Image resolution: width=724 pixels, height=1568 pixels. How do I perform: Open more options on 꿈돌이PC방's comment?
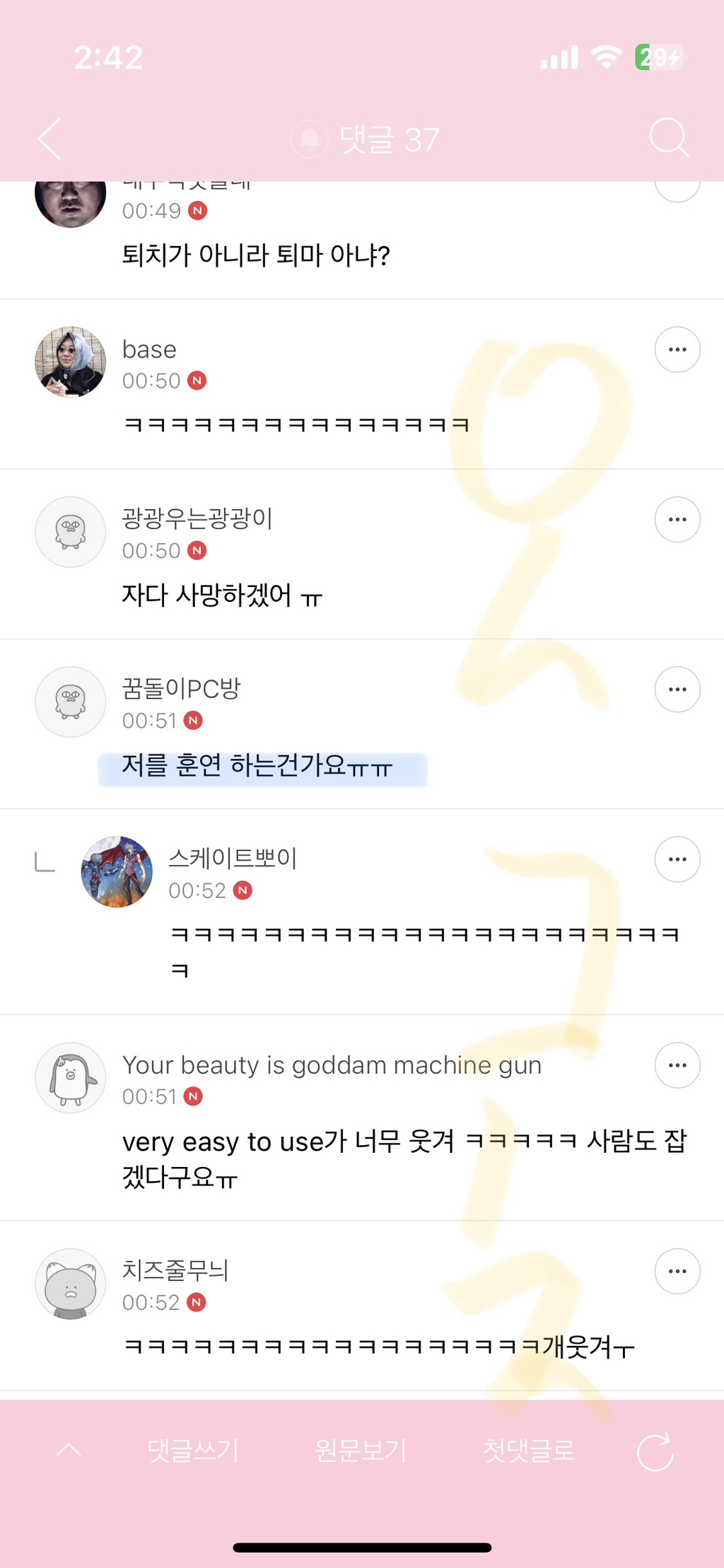point(677,689)
